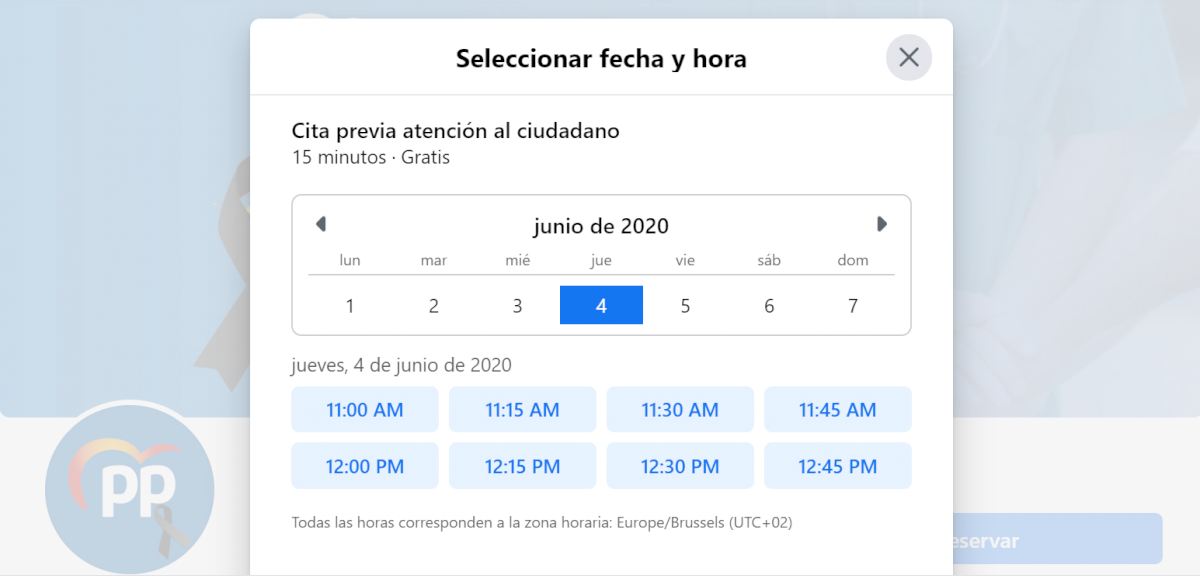1200x582 pixels.
Task: Select Thursday 4 on the calendar
Action: point(601,306)
